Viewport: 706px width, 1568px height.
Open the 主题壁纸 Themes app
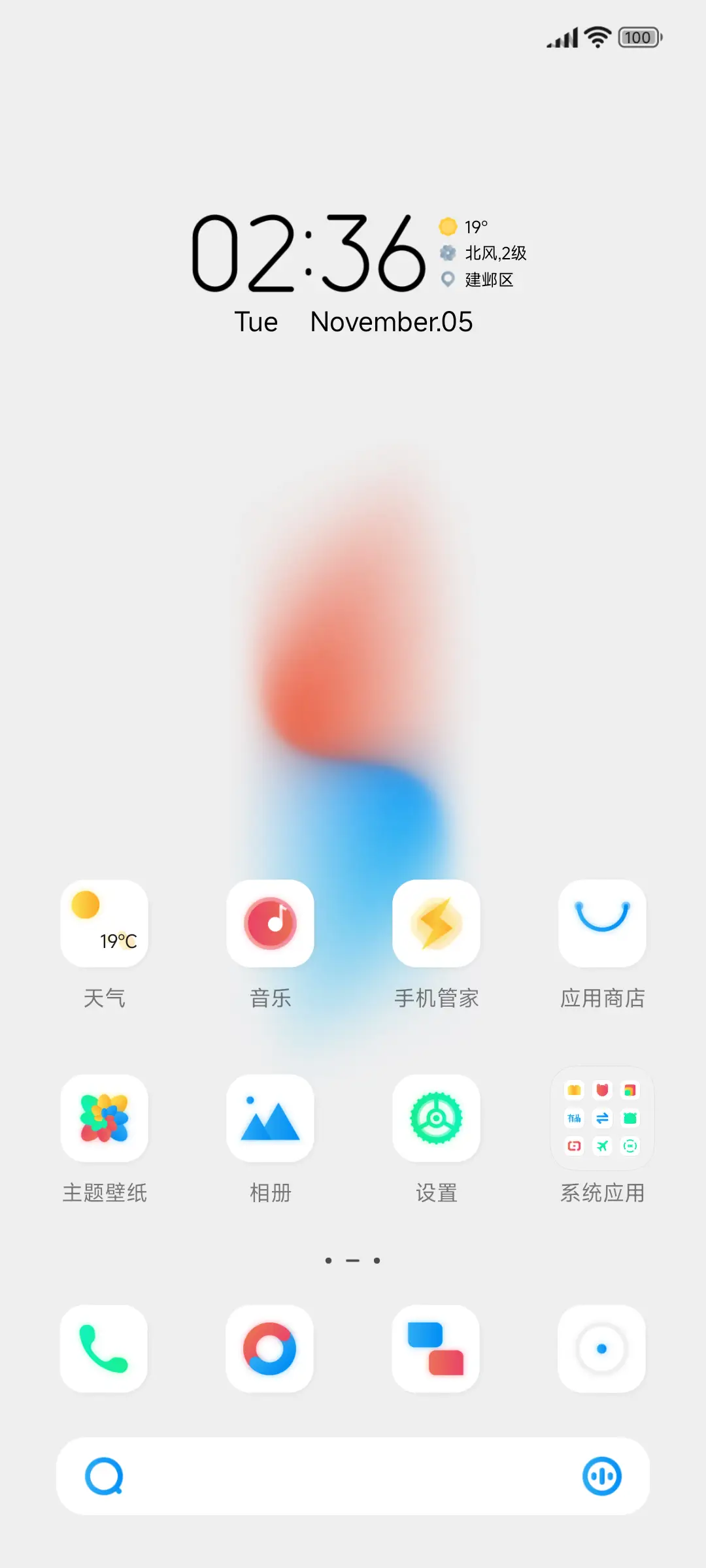pyautogui.click(x=104, y=1119)
